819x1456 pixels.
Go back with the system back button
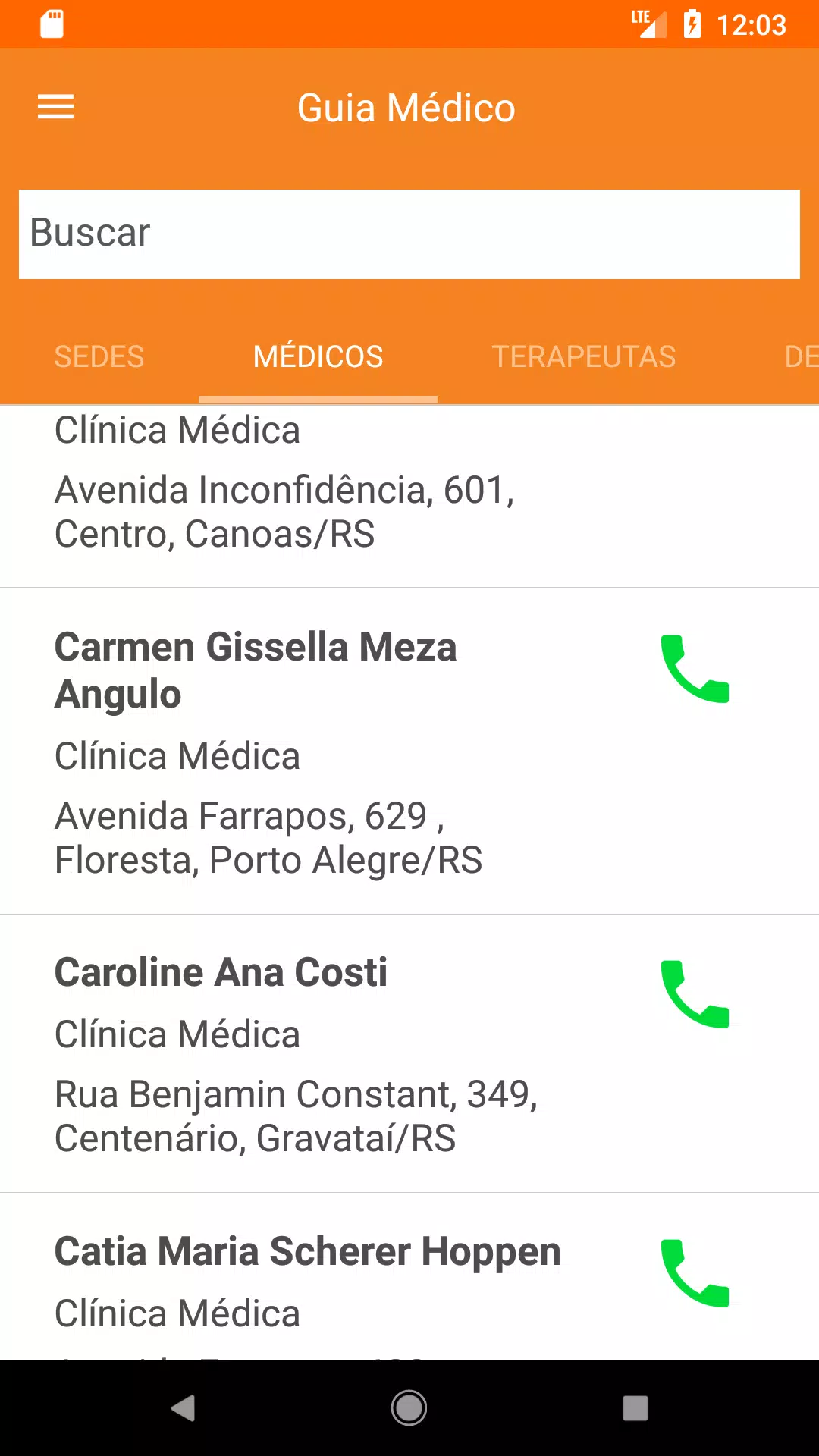tap(183, 1408)
